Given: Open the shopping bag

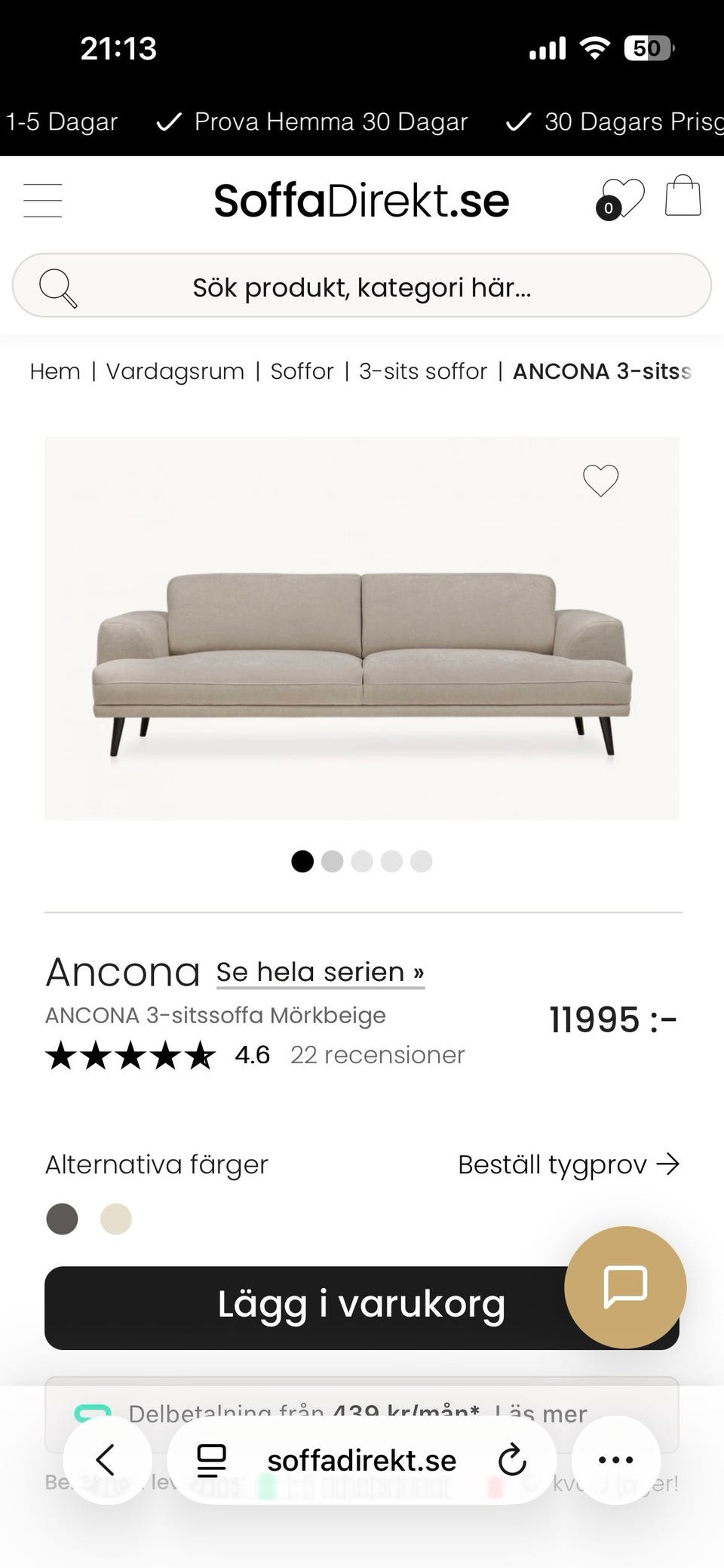Looking at the screenshot, I should [x=683, y=197].
